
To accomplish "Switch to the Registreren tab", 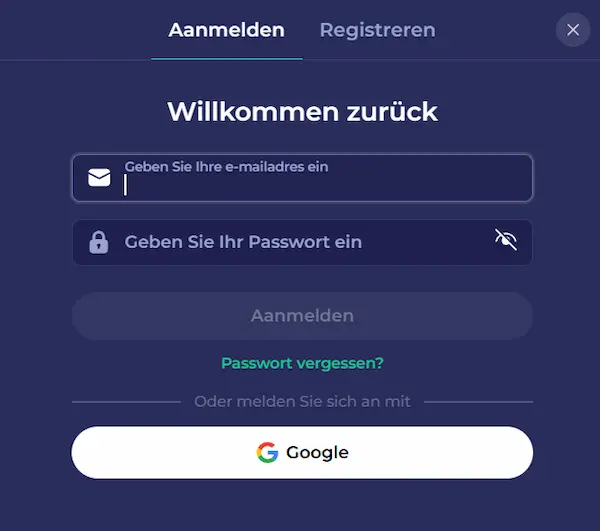I will (x=377, y=30).
